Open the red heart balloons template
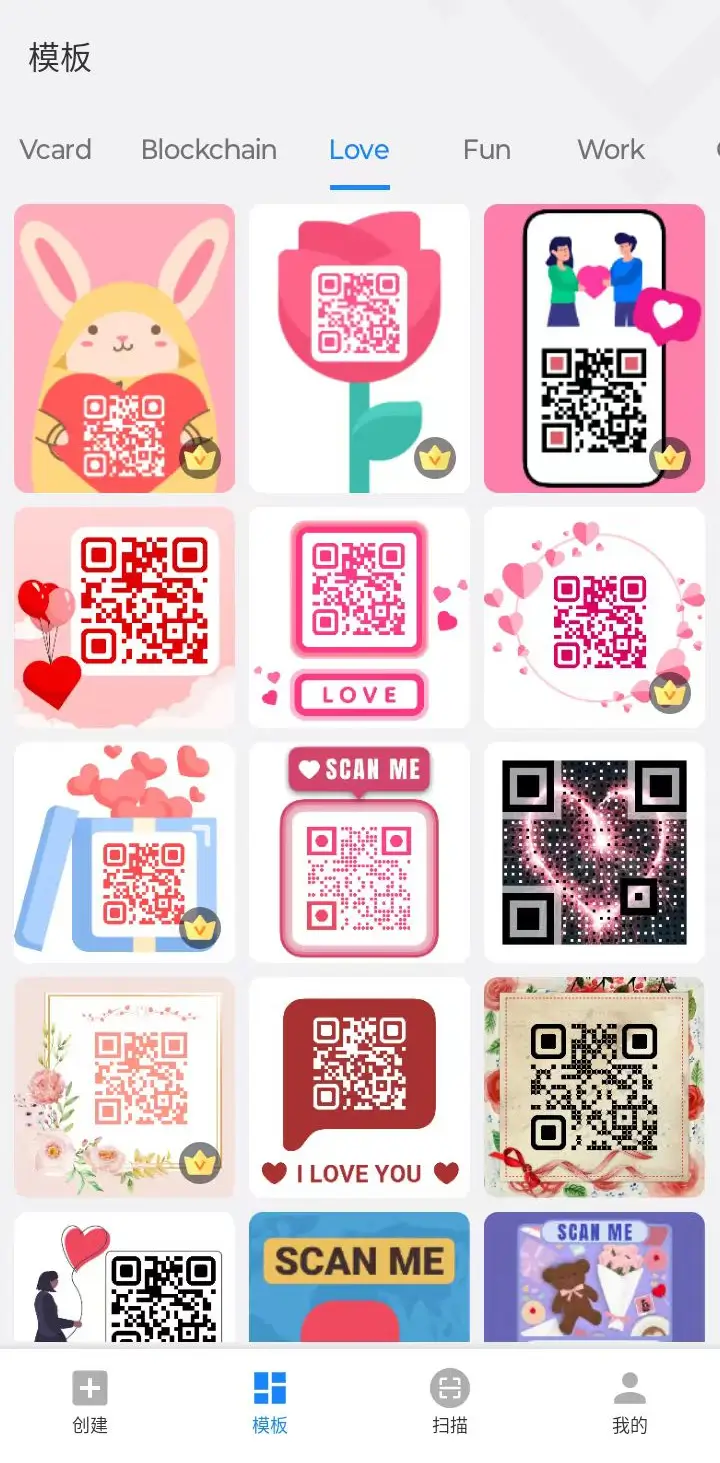The image size is (720, 1463). click(124, 617)
